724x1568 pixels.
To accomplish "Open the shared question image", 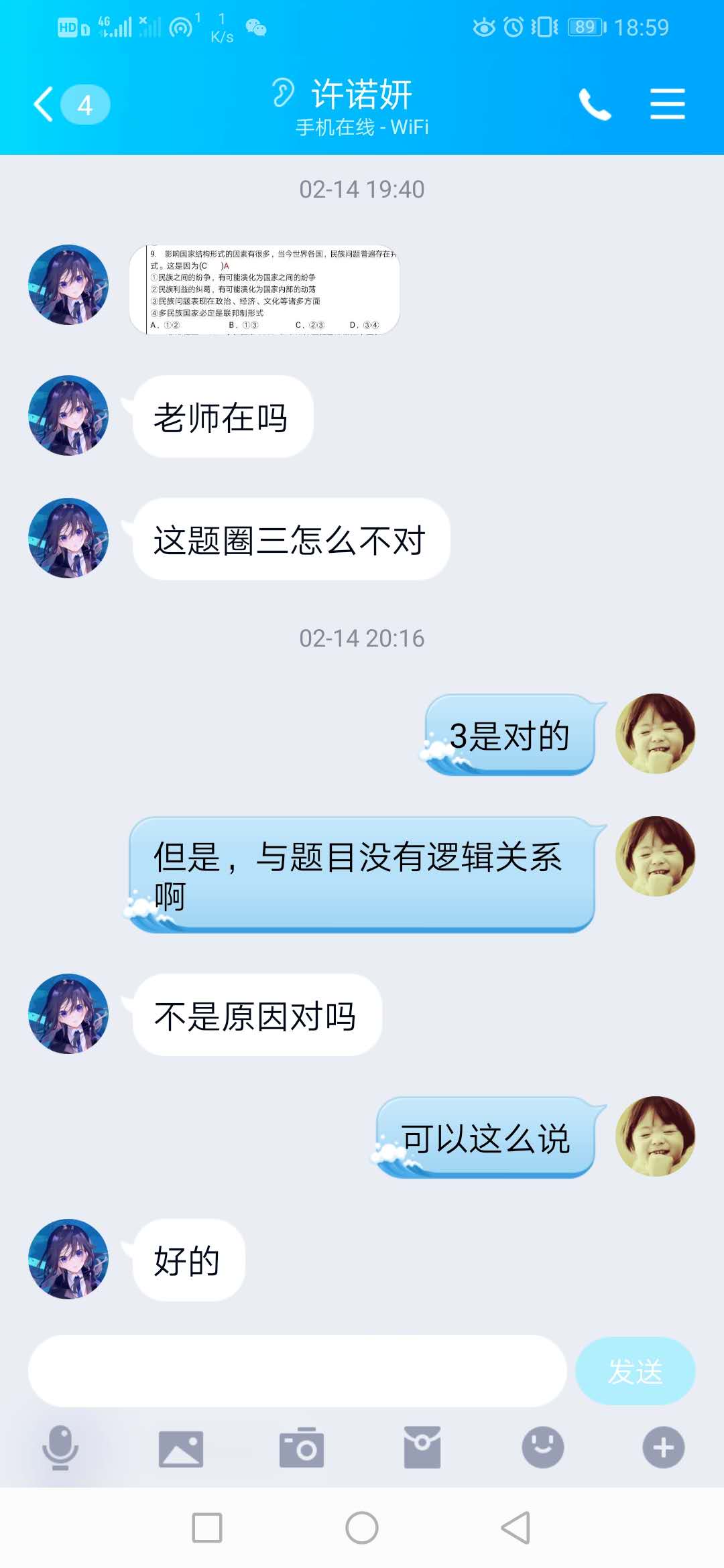I will [265, 289].
